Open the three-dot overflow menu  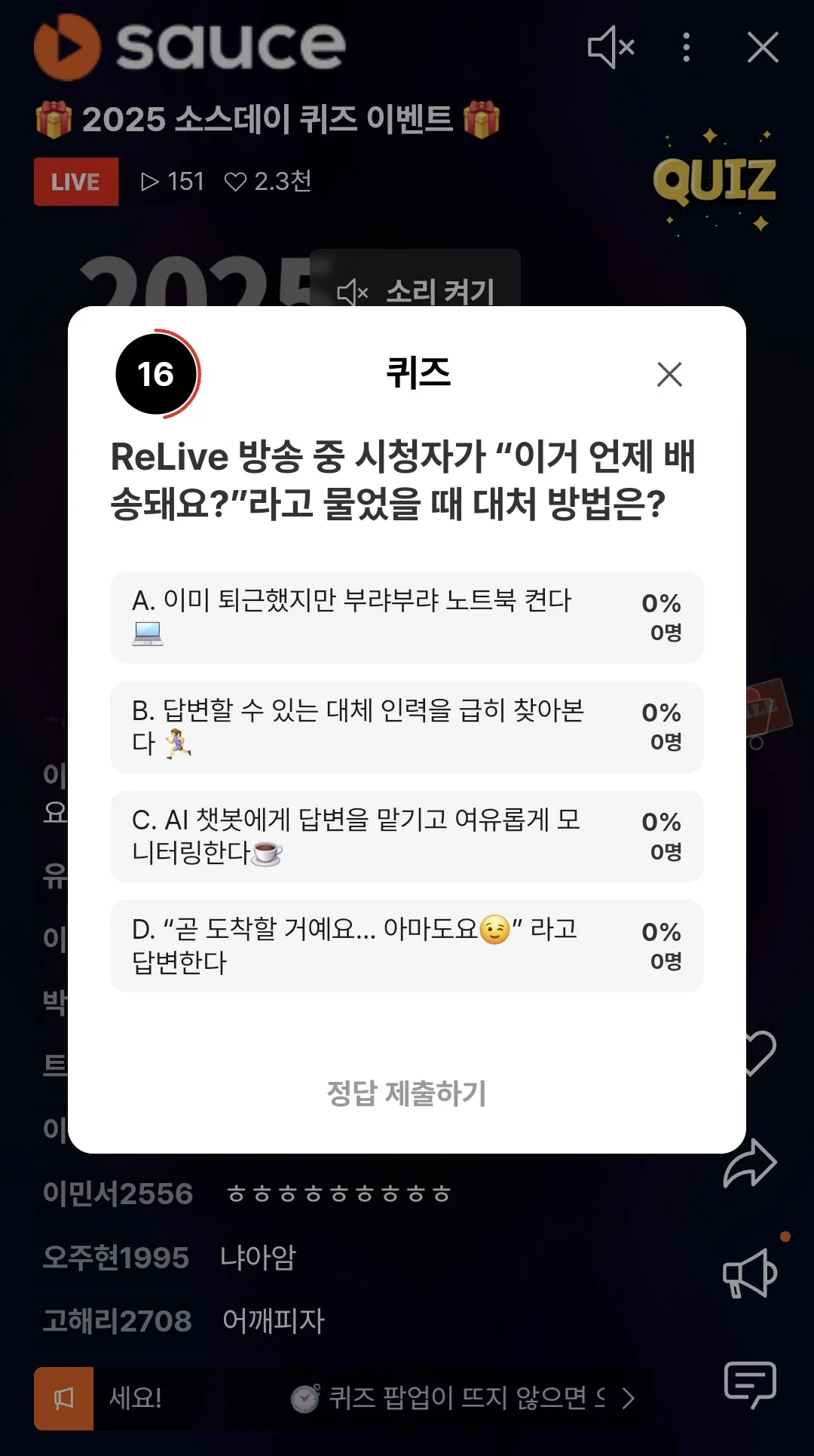(x=686, y=48)
